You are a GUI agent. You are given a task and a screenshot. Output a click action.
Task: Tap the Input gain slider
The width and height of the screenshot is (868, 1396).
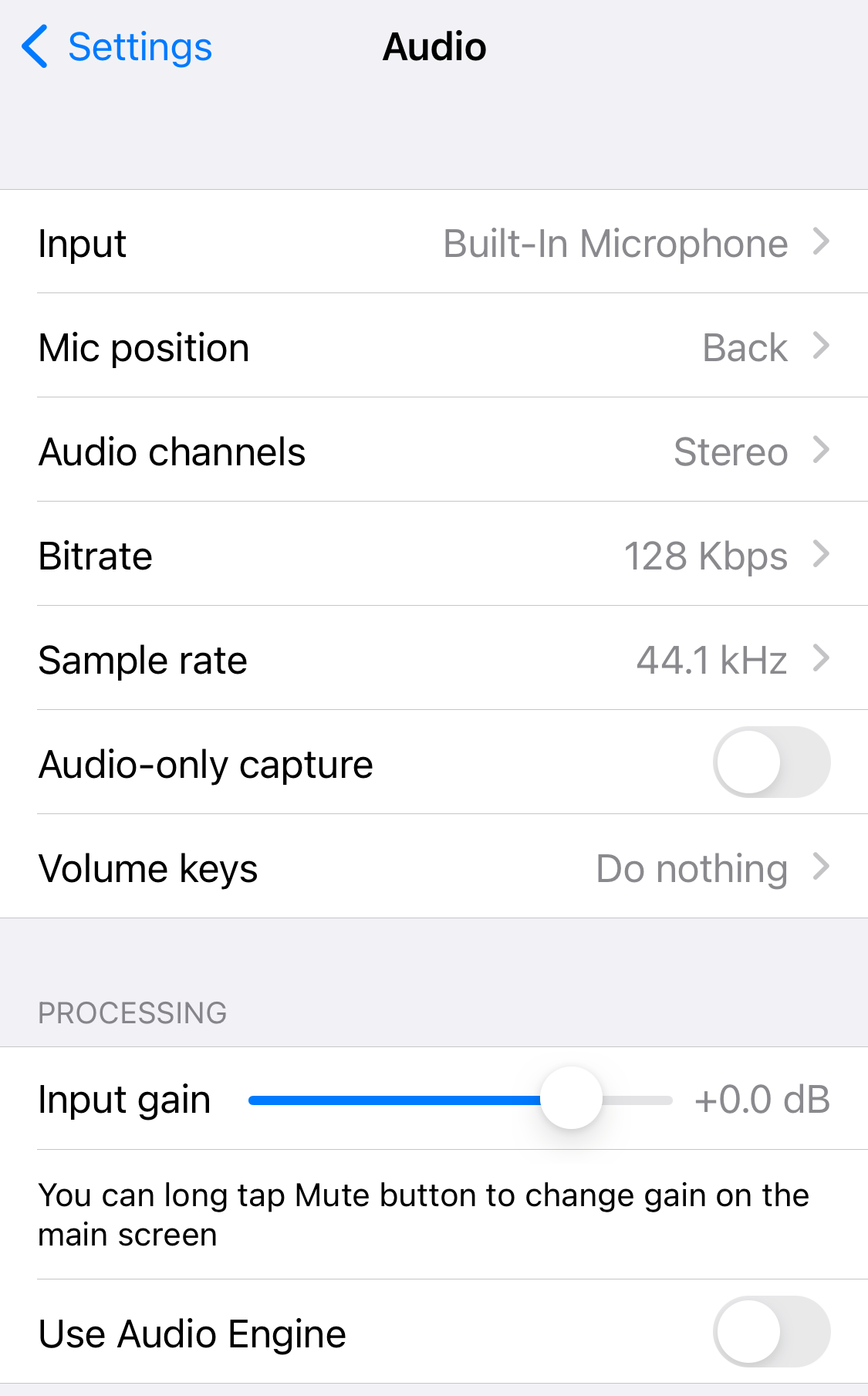pyautogui.click(x=571, y=1098)
